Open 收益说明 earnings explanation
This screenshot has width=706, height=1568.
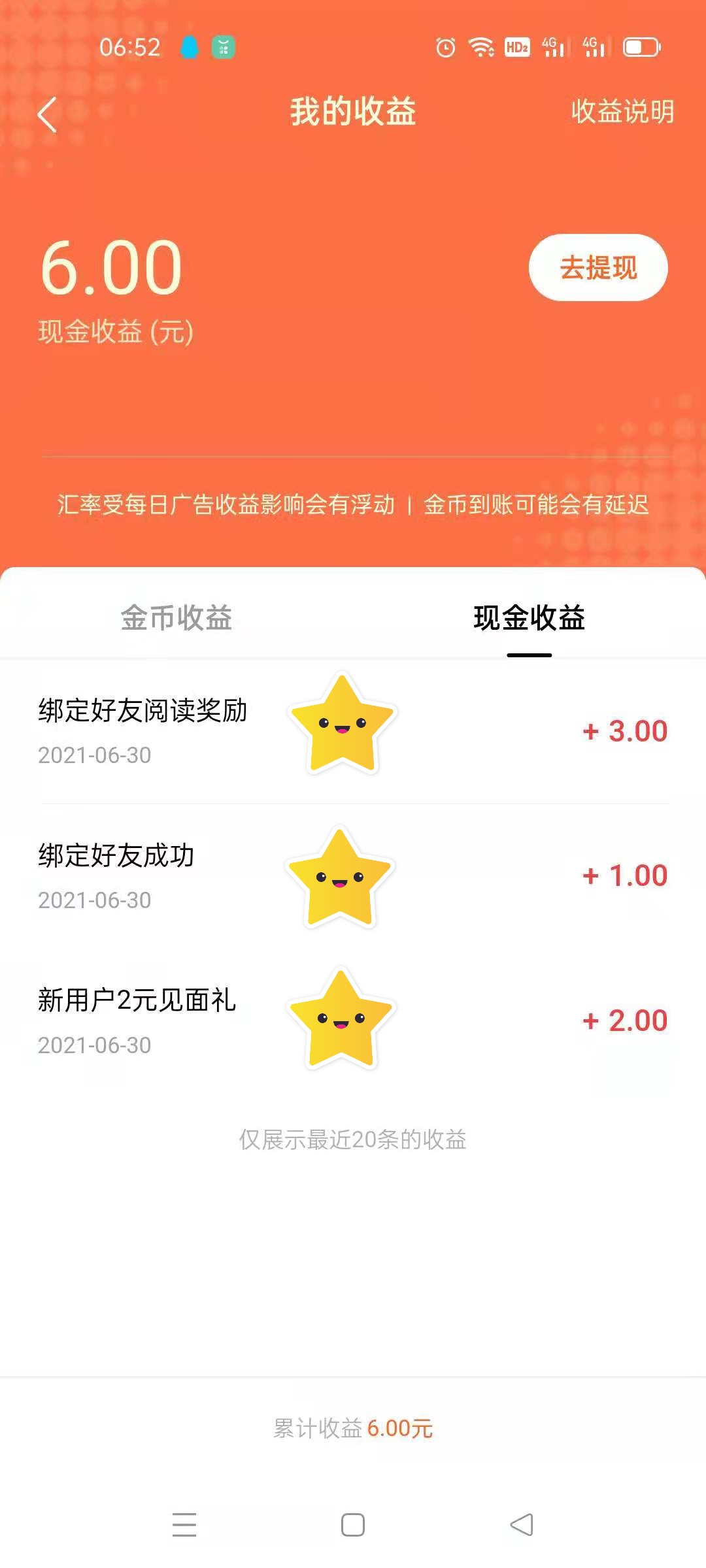click(622, 112)
